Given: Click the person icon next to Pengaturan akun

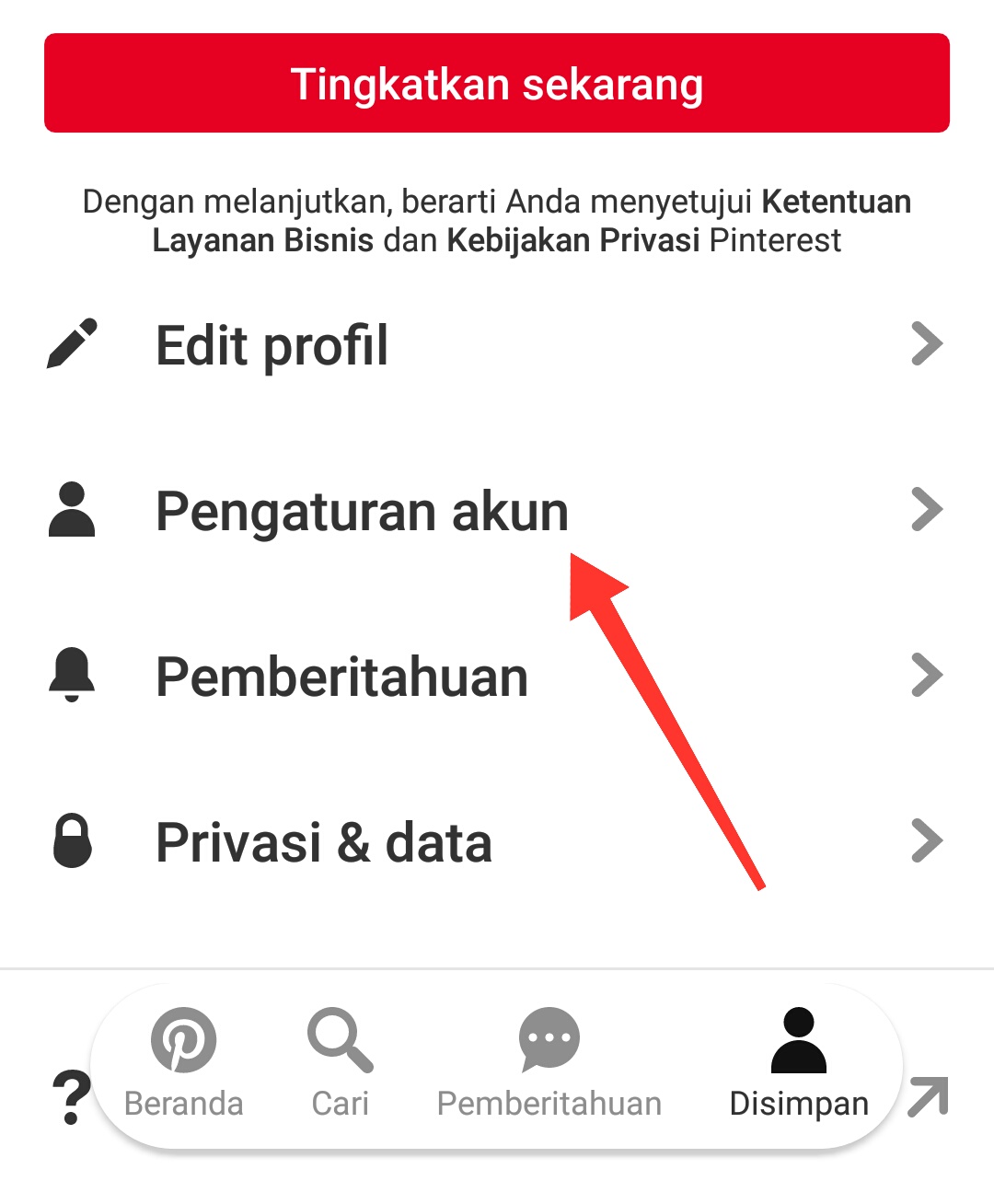Looking at the screenshot, I should pos(72,510).
